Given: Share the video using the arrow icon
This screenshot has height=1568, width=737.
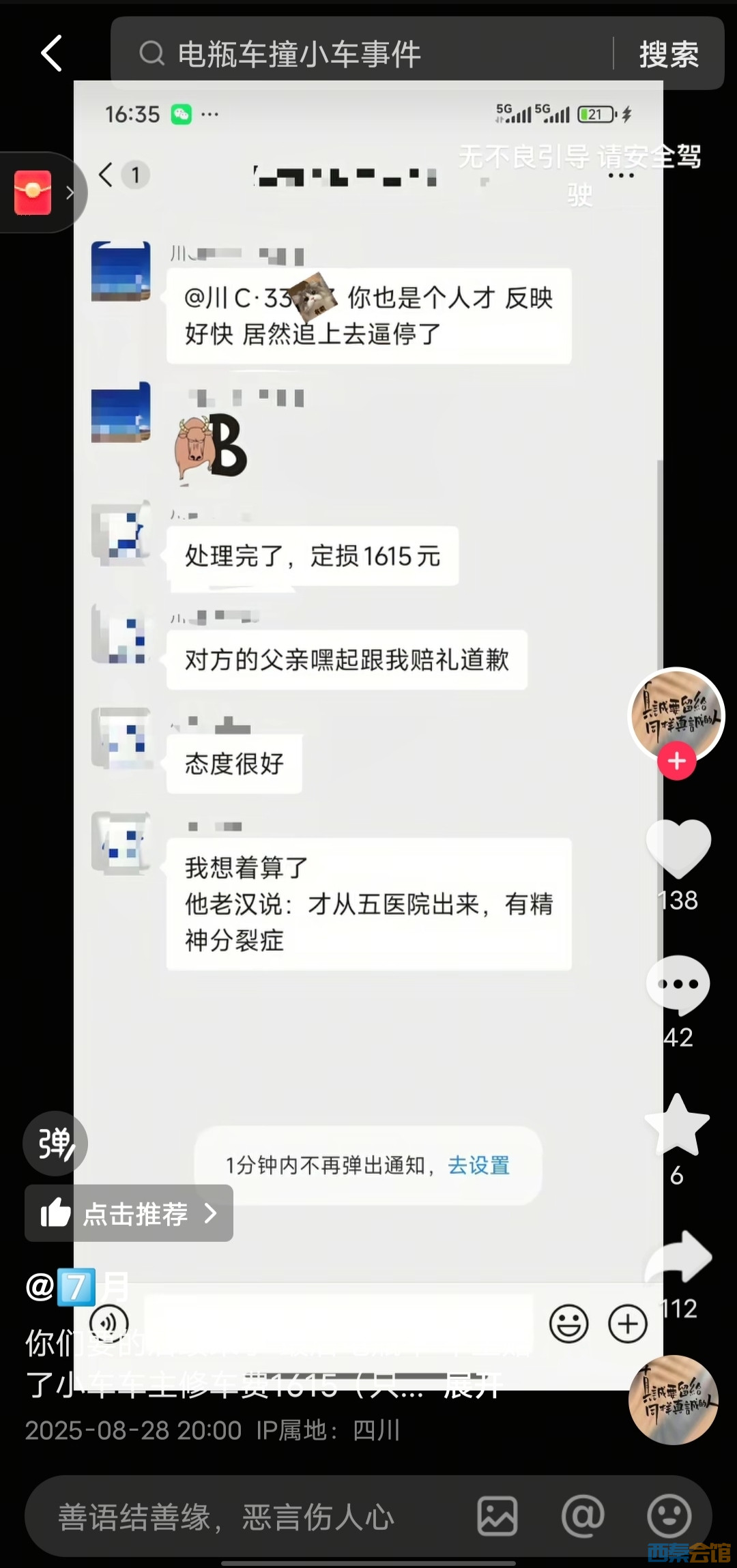Looking at the screenshot, I should 678,1258.
